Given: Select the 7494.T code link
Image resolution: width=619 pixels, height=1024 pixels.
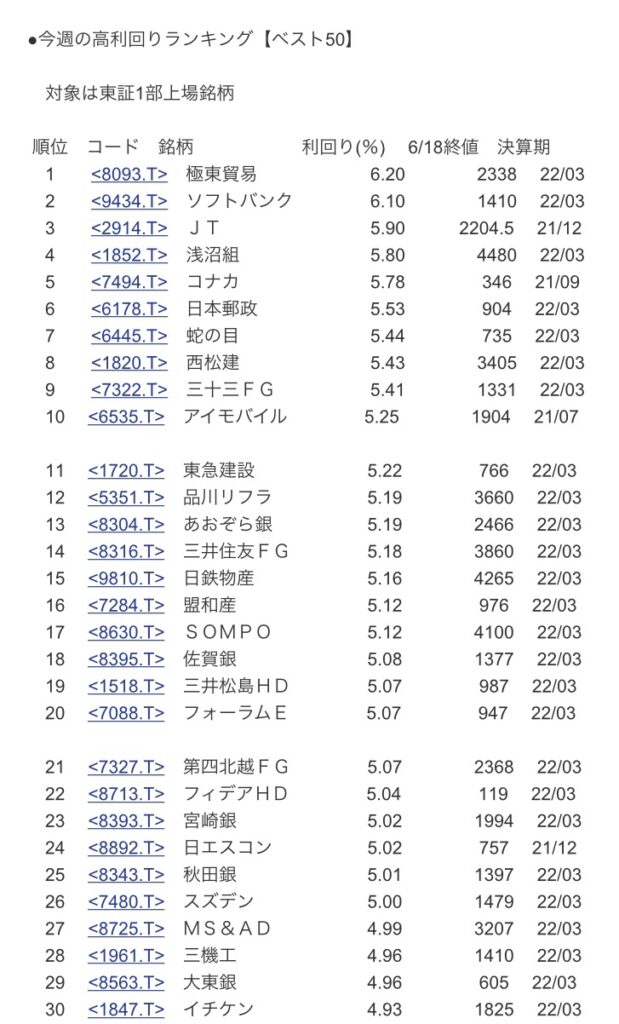Looking at the screenshot, I should pyautogui.click(x=129, y=282).
